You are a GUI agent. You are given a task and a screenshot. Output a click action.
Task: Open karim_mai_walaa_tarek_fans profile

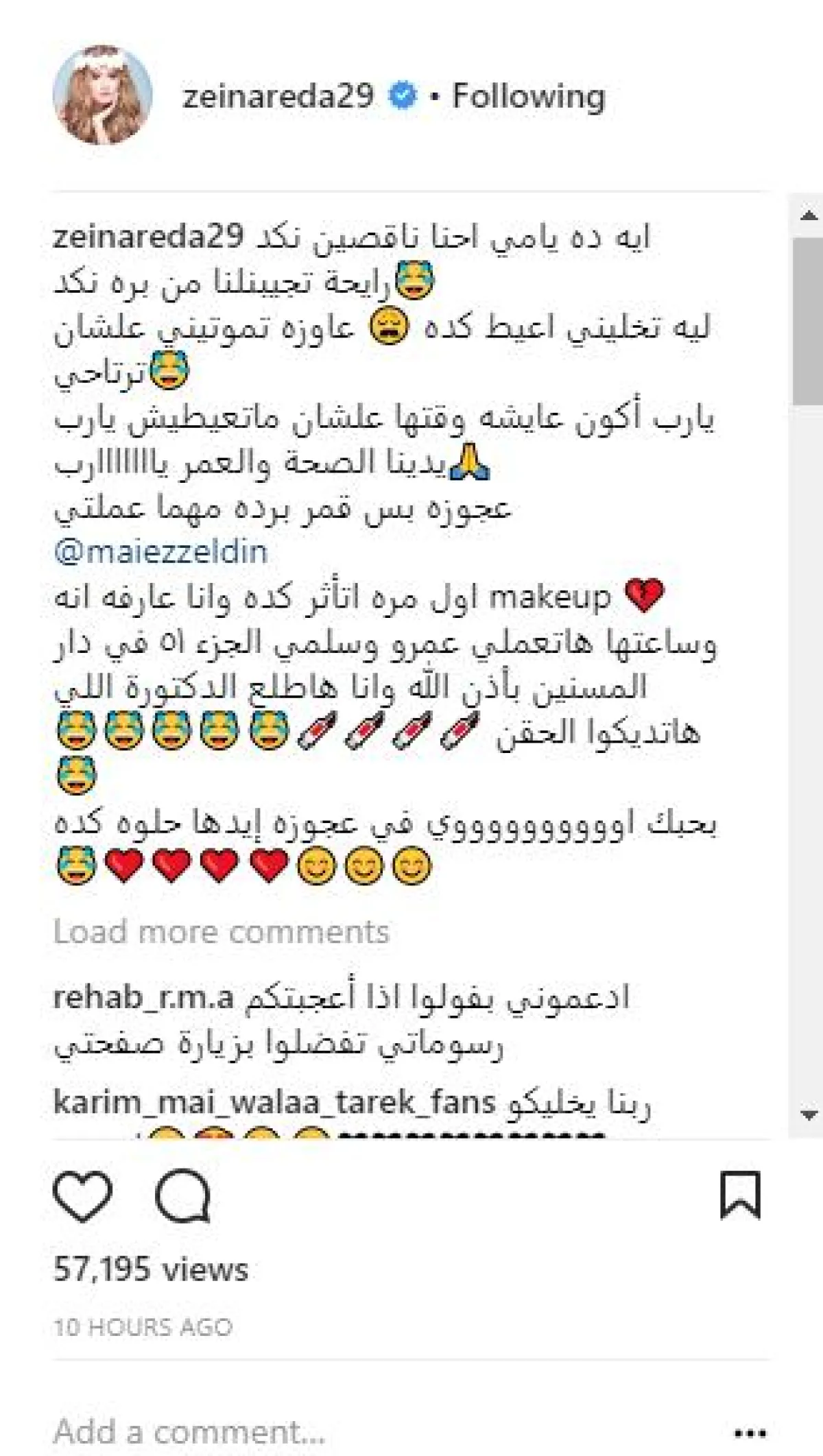(x=274, y=1102)
